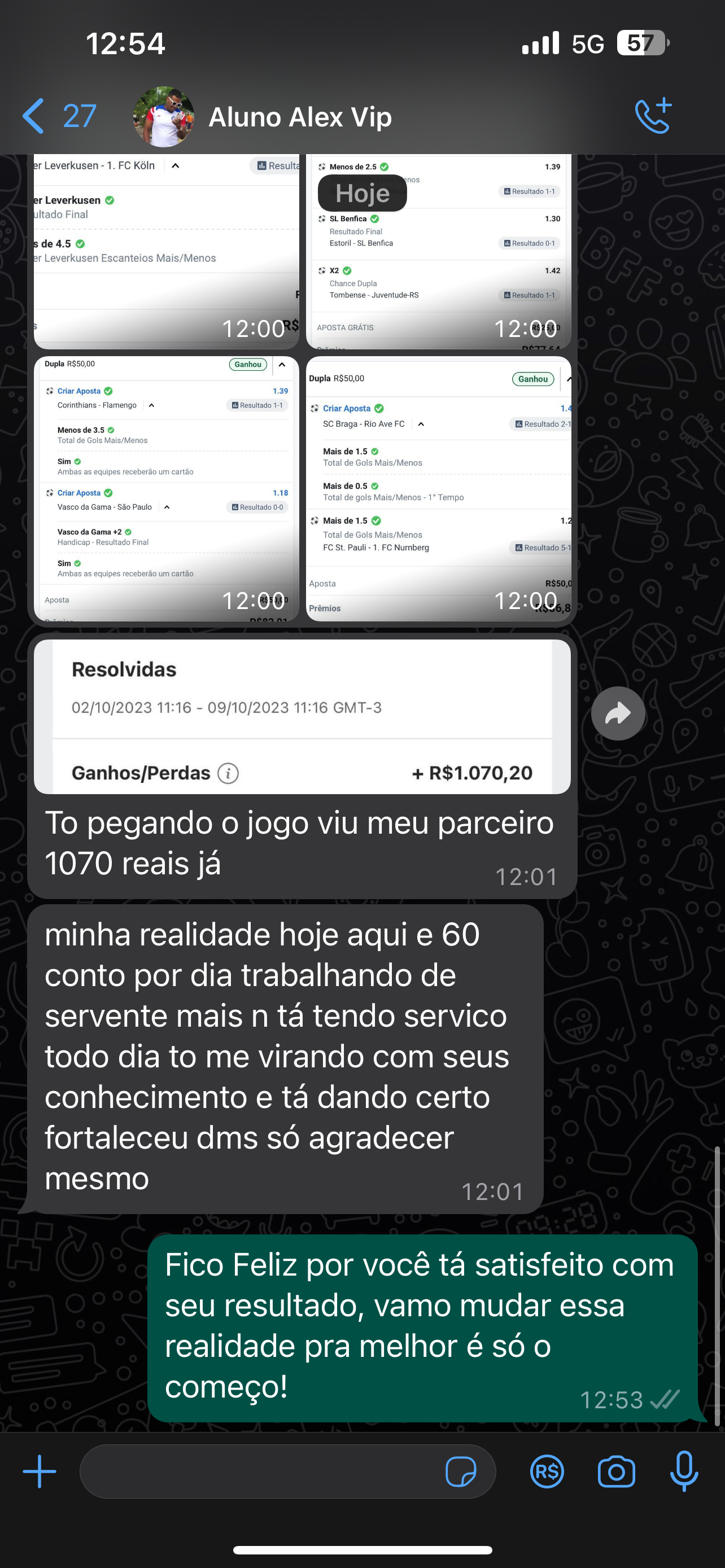The image size is (725, 1568).
Task: Open the Aluno Alex Vip contact info
Action: 299,117
